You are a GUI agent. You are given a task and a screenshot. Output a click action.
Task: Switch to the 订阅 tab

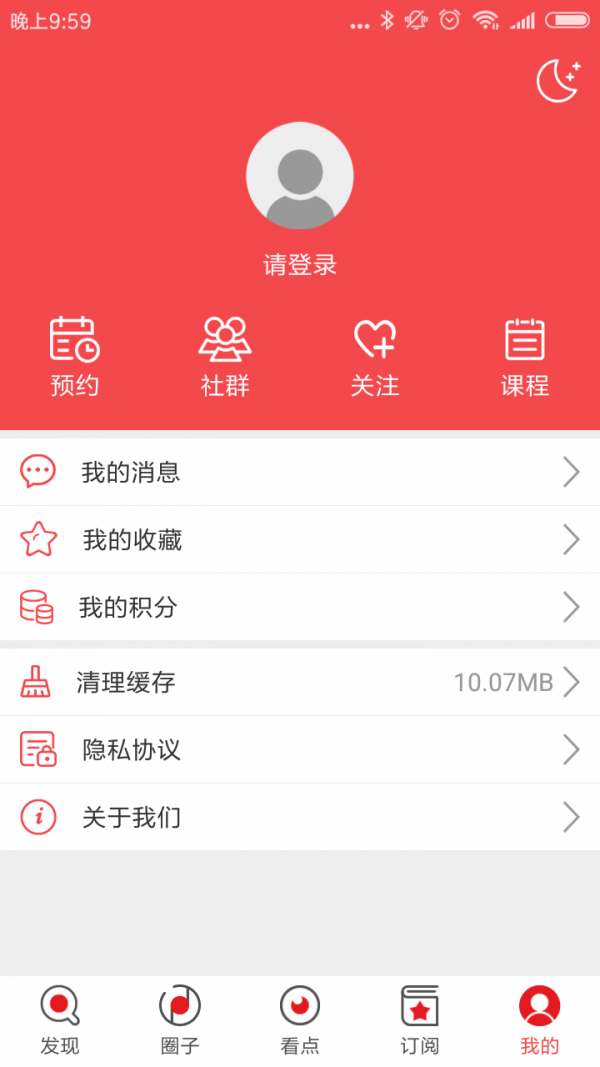click(420, 1020)
